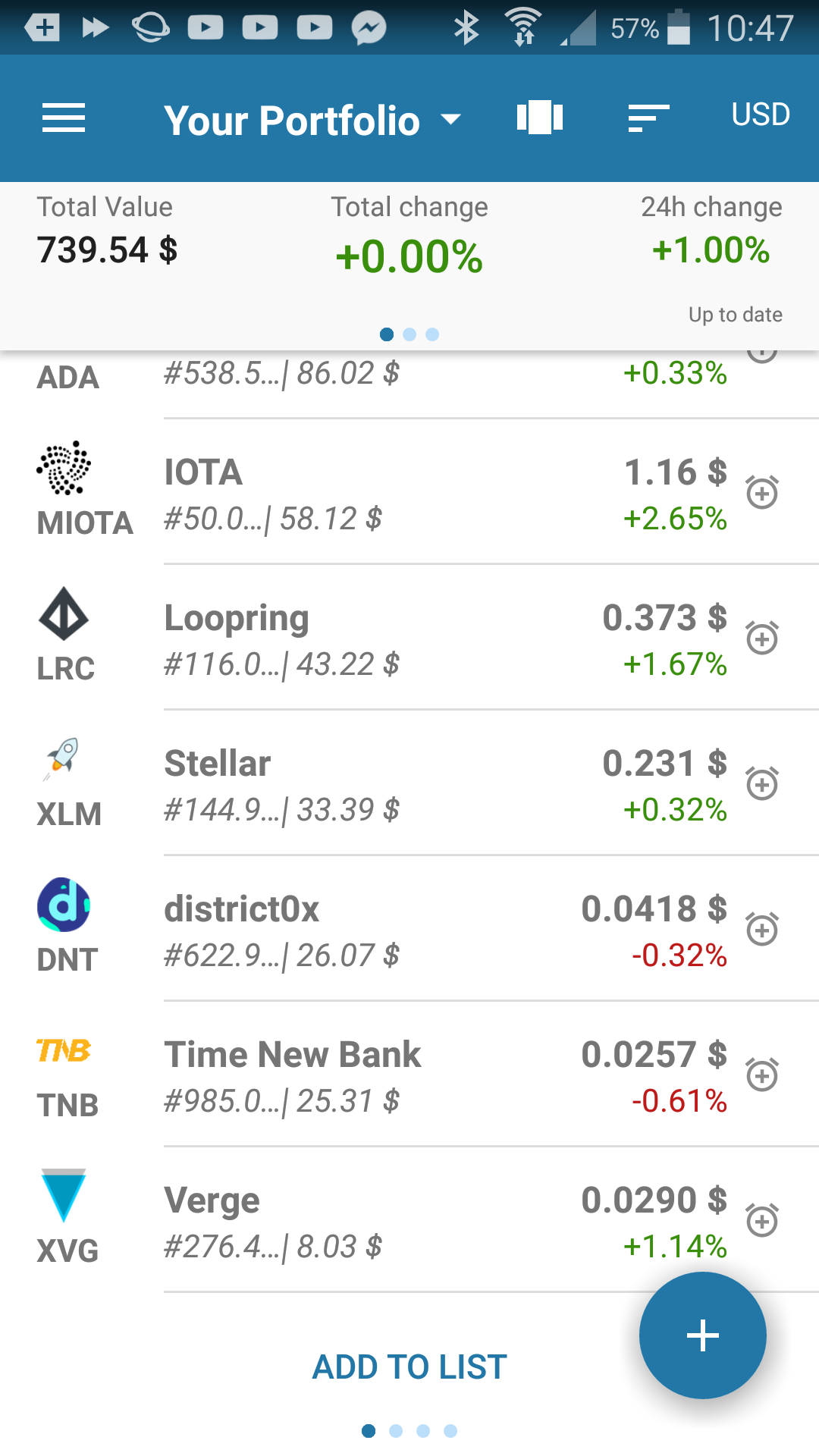The image size is (819, 1456).
Task: Change the USD currency
Action: (761, 115)
